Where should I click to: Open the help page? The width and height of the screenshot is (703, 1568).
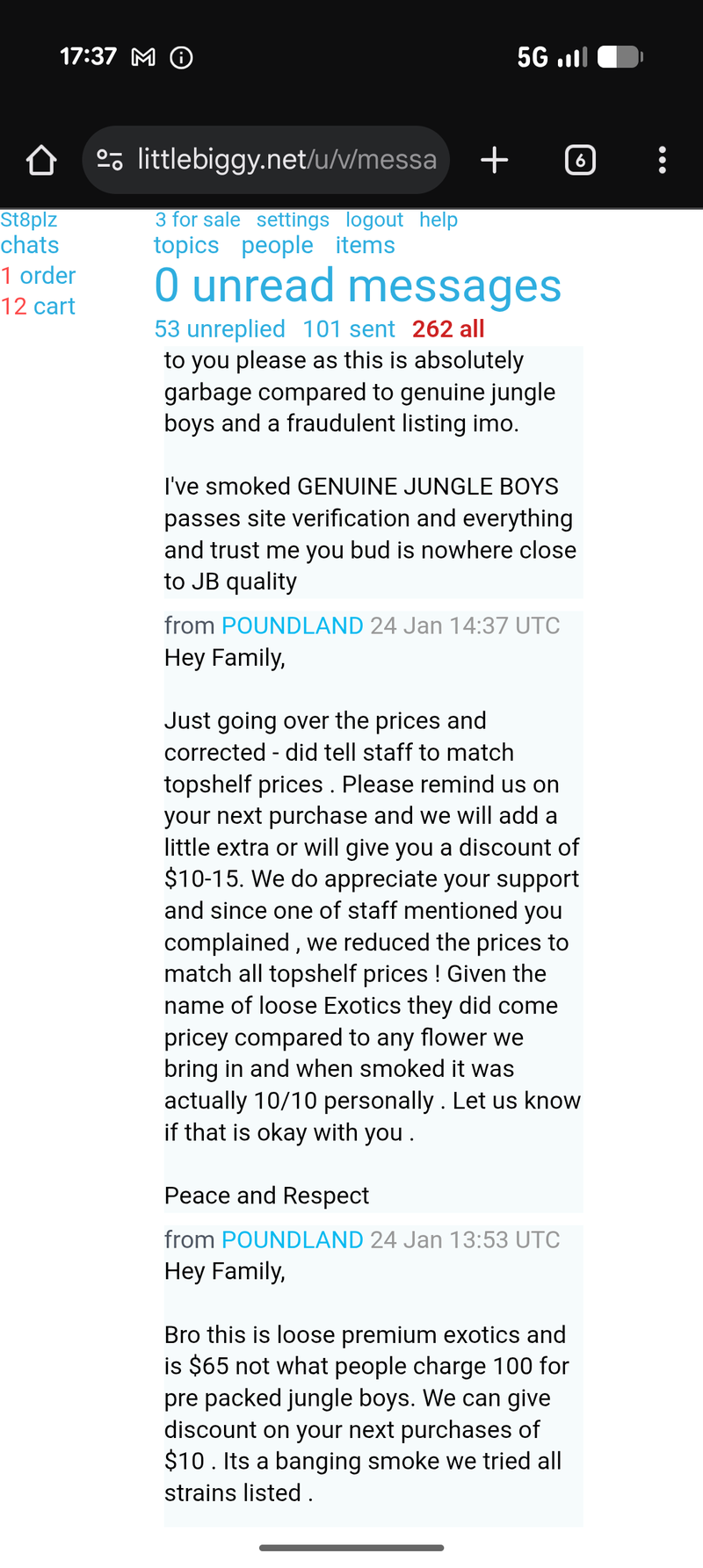pyautogui.click(x=438, y=220)
